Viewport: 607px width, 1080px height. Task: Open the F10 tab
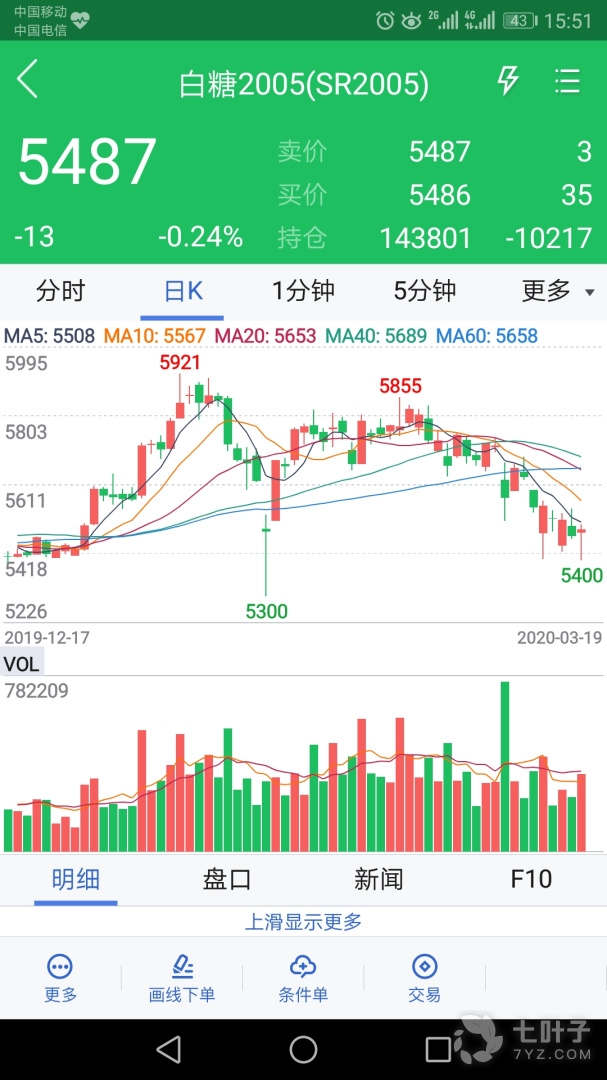tap(531, 879)
